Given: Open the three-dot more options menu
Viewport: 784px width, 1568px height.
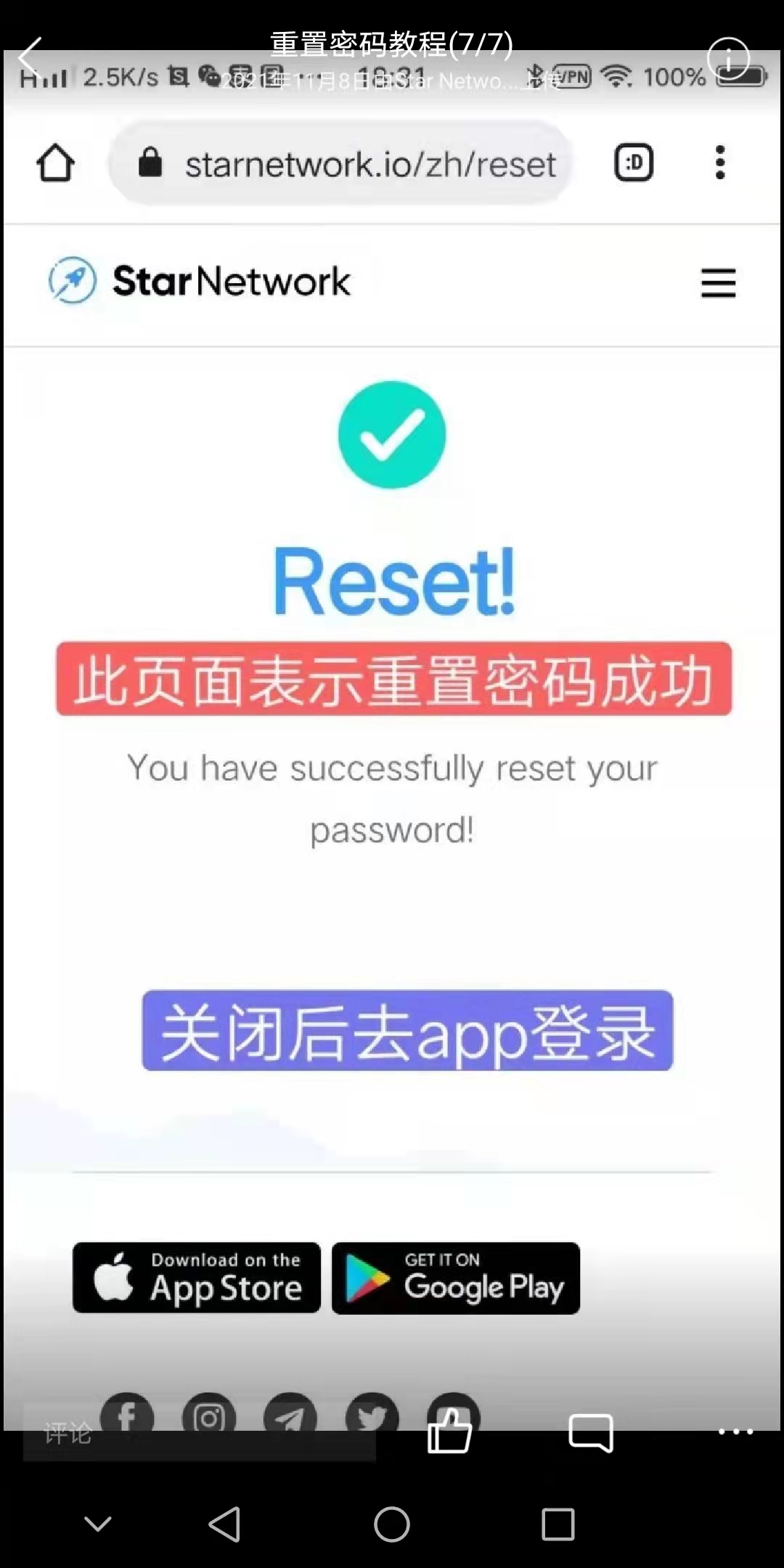Looking at the screenshot, I should (x=735, y=1432).
